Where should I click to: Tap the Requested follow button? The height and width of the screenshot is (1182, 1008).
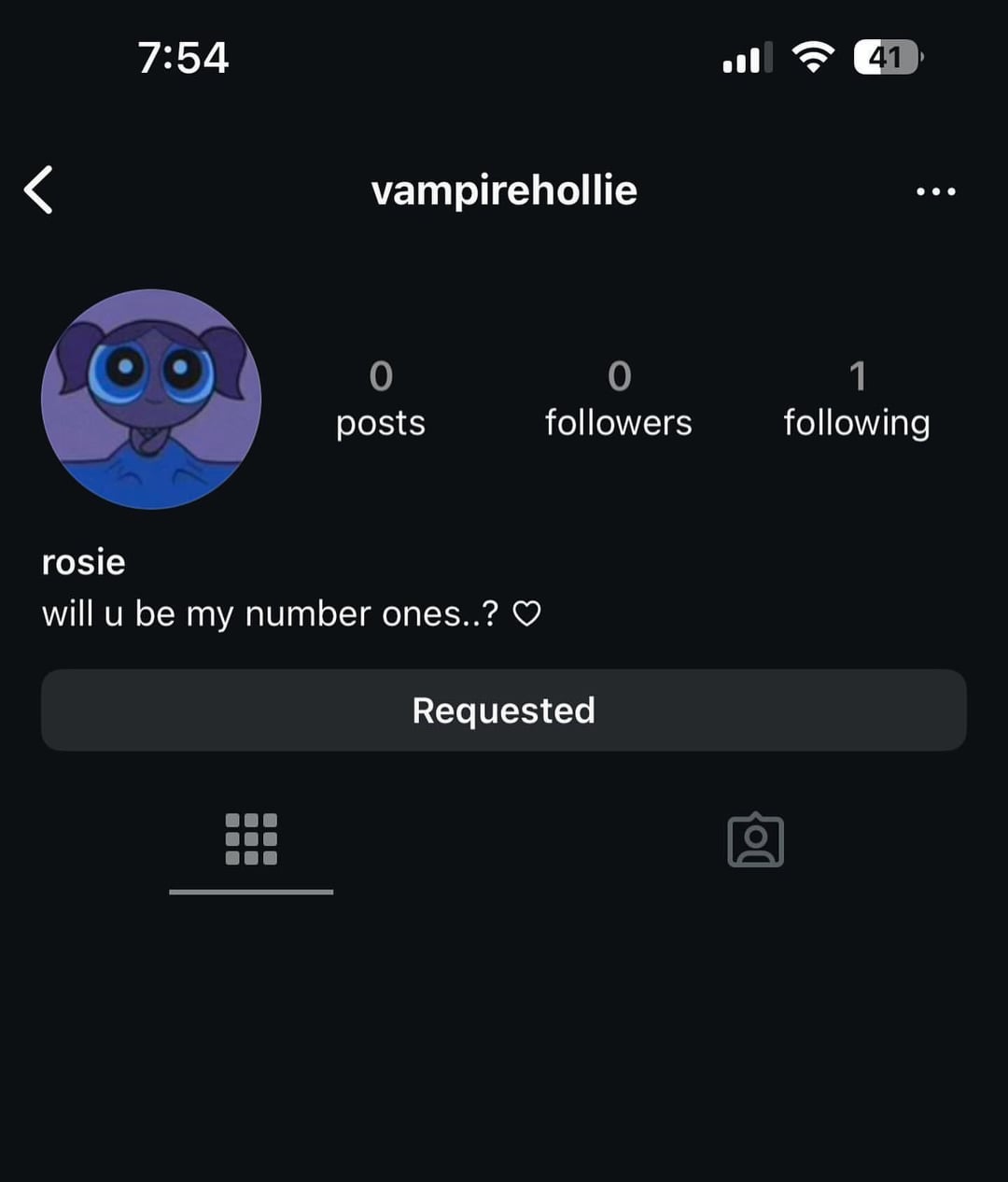point(503,711)
